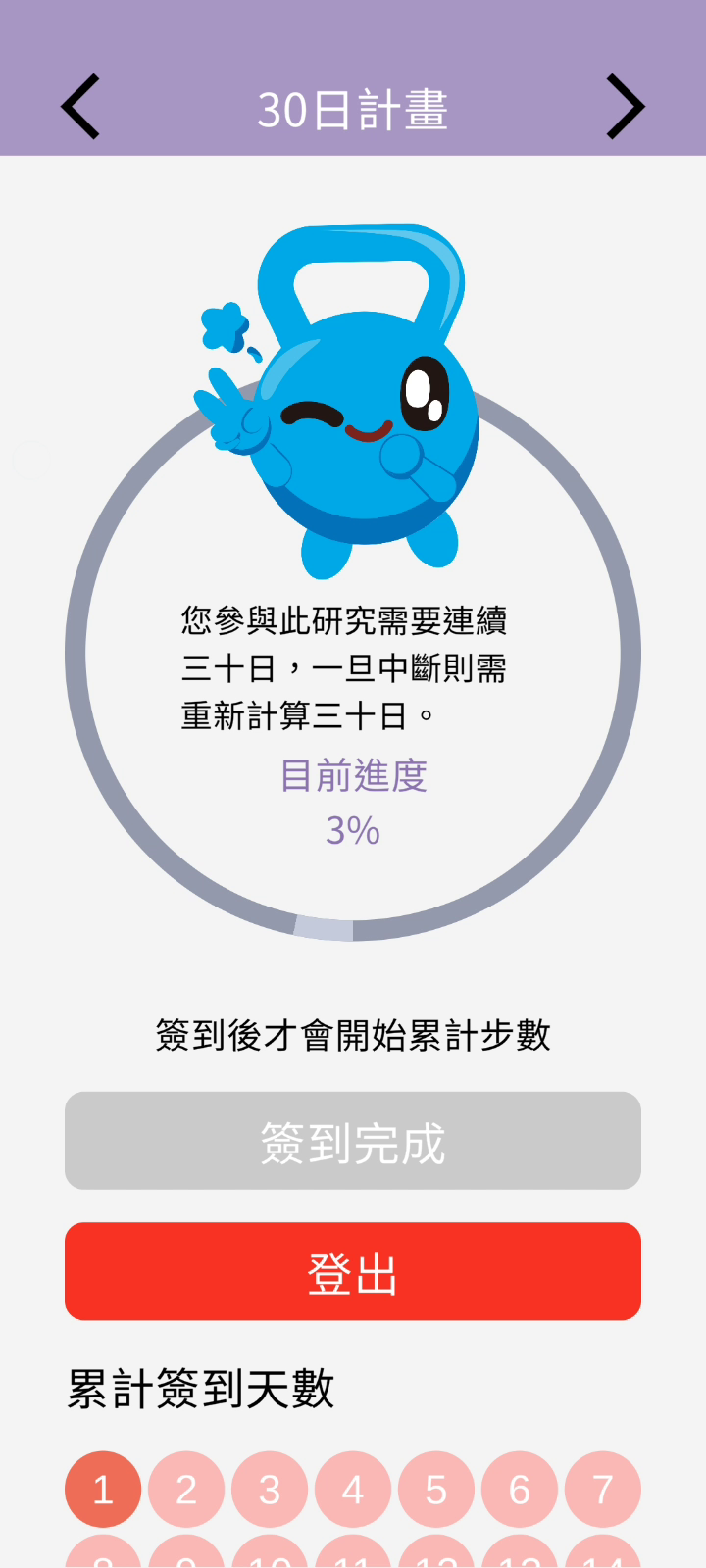Navigate forward using the right chevron
Screen dimensions: 706x1568
point(625,105)
